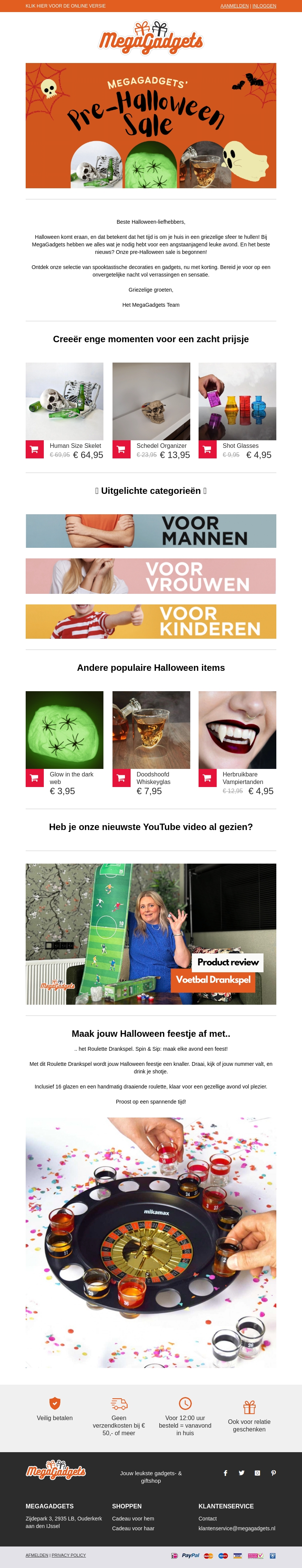Image resolution: width=302 pixels, height=1568 pixels.
Task: Add Herbruikbare Vampiertanden to cart
Action: tap(207, 778)
